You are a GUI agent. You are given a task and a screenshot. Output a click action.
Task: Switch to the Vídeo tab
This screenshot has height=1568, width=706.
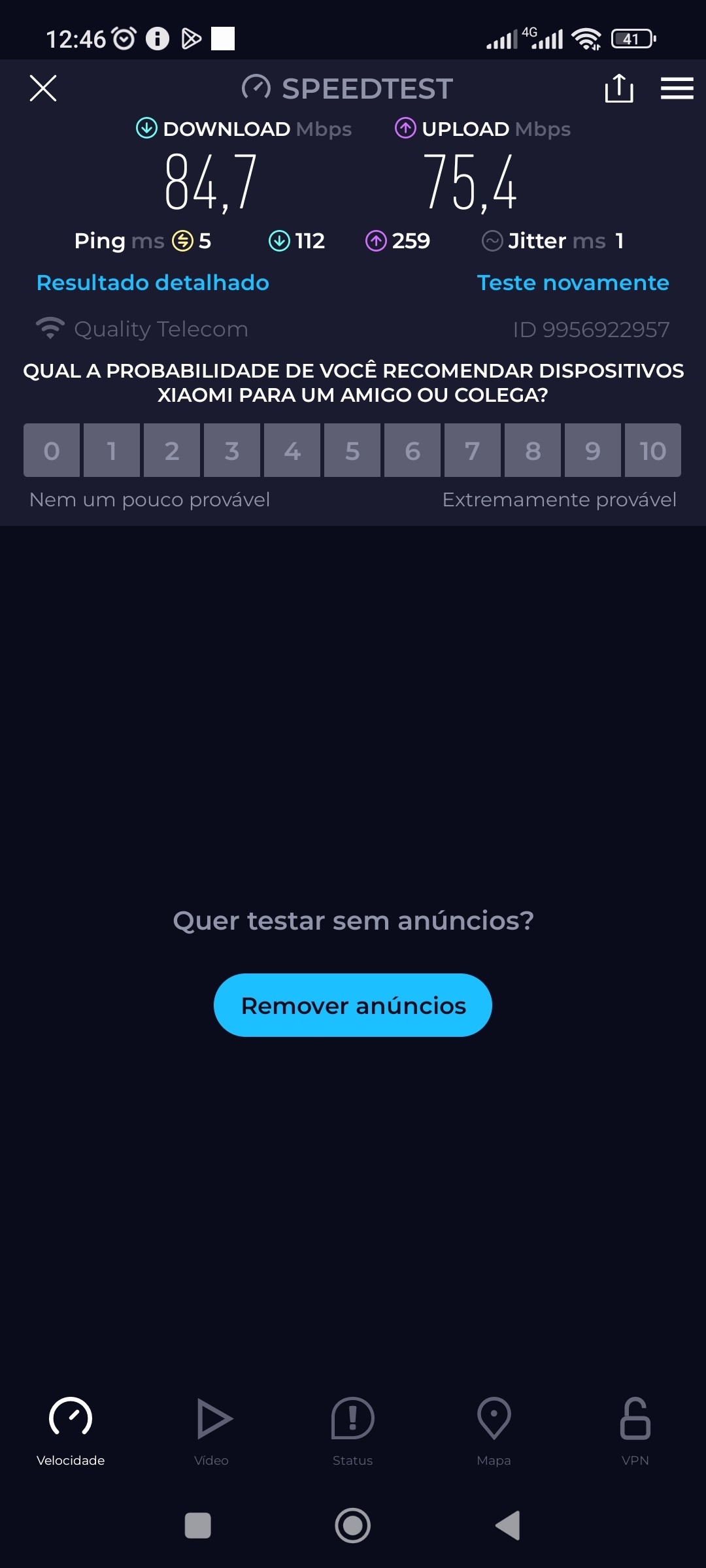212,1431
